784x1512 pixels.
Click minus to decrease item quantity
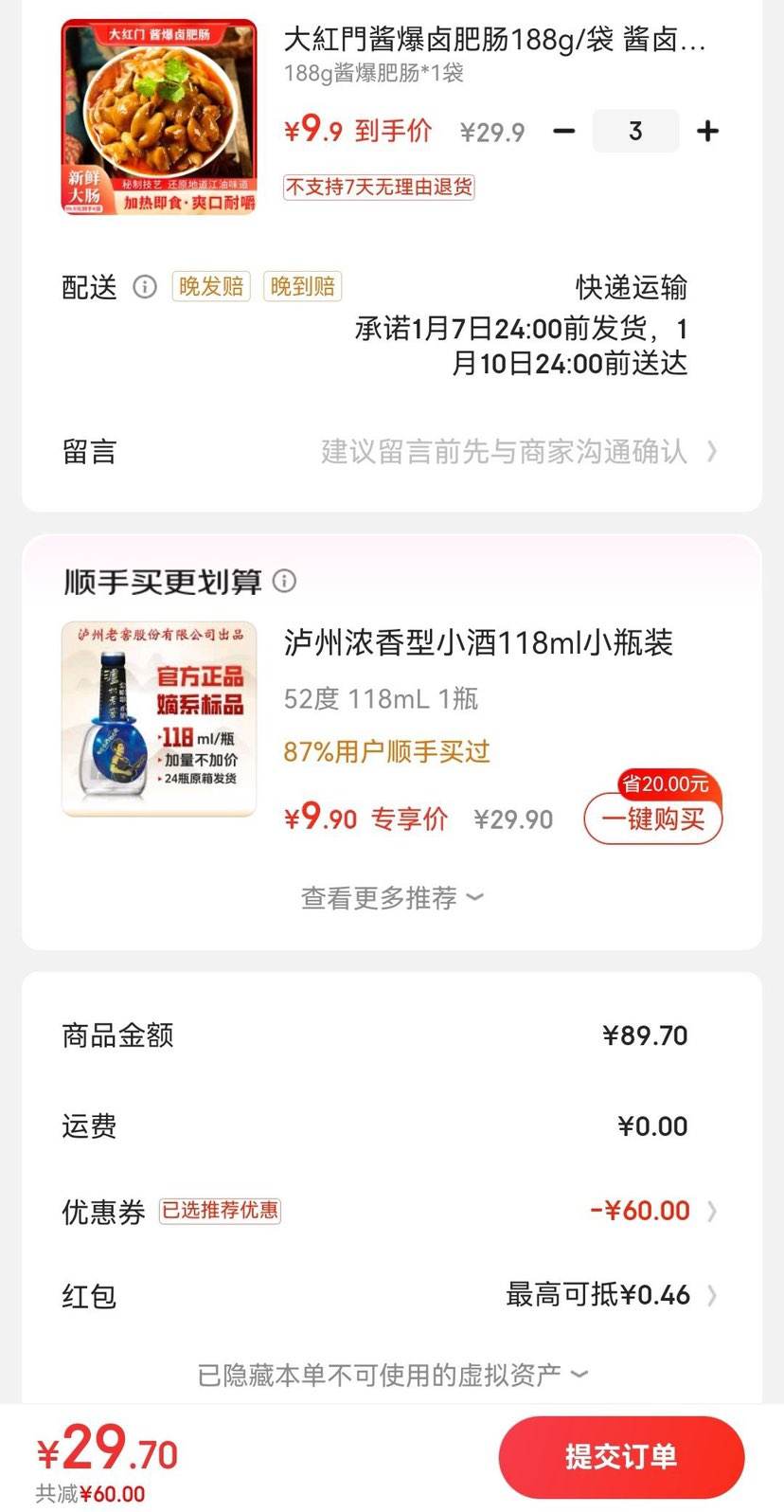(563, 132)
